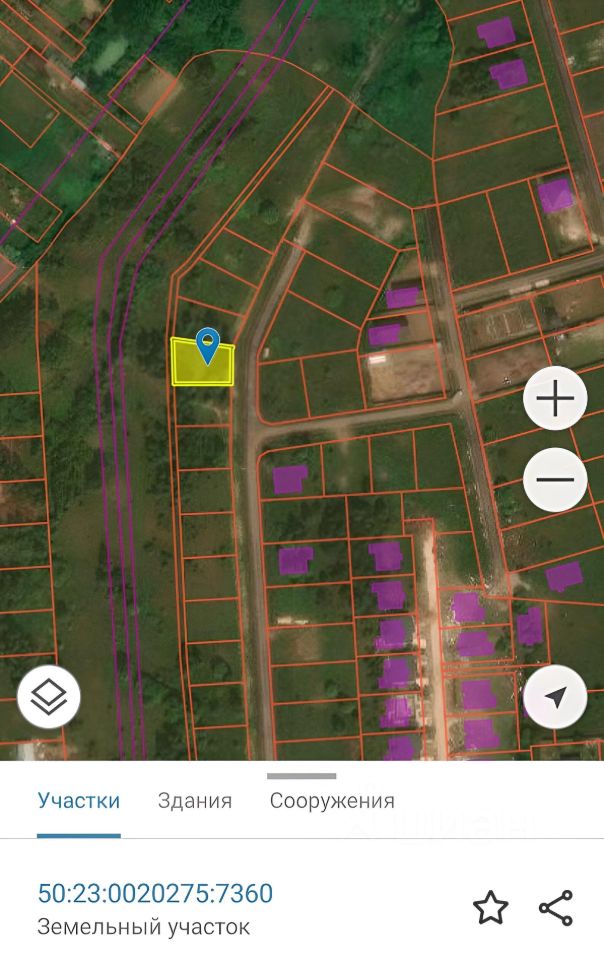
Task: Switch to the Сооружения tab
Action: tap(332, 801)
